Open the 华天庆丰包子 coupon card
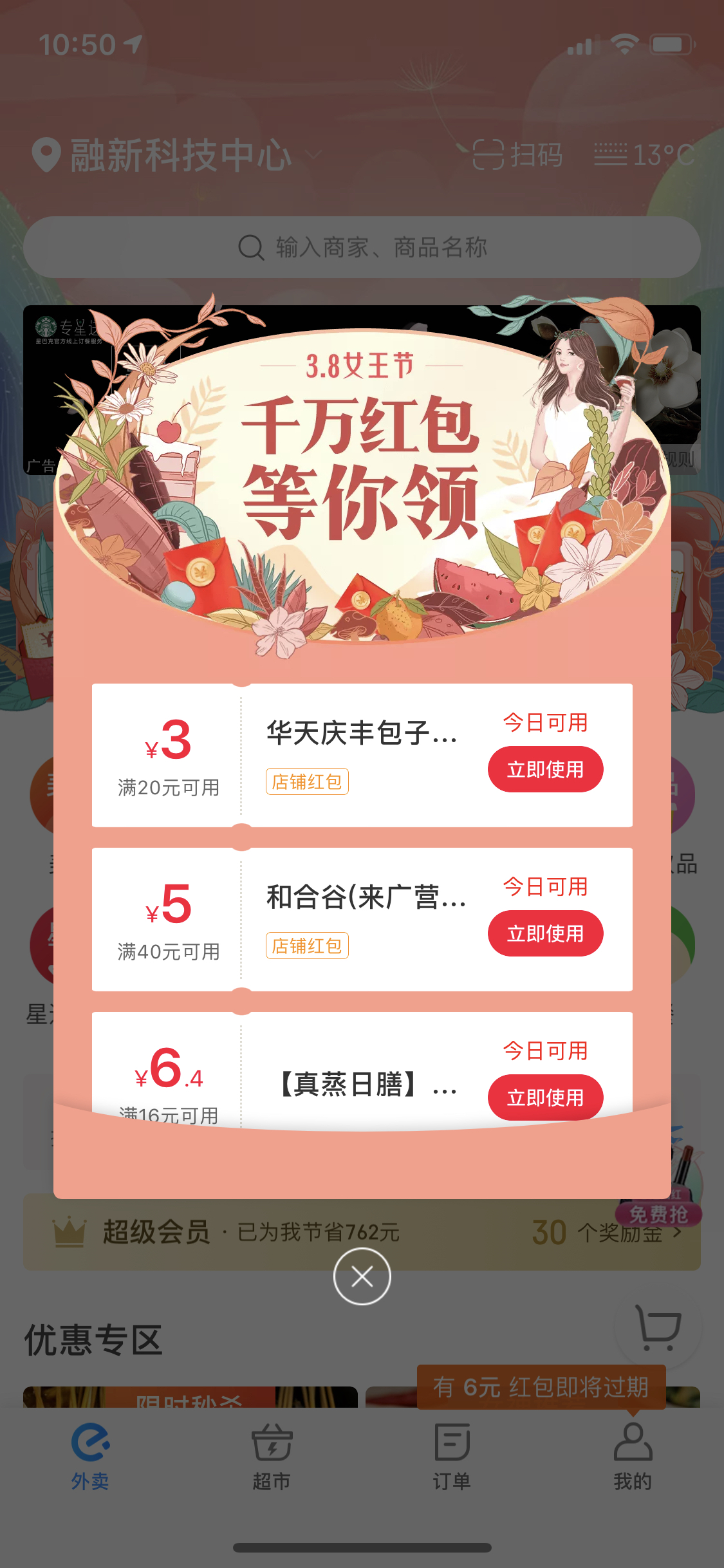The height and width of the screenshot is (1568, 724). (362, 755)
